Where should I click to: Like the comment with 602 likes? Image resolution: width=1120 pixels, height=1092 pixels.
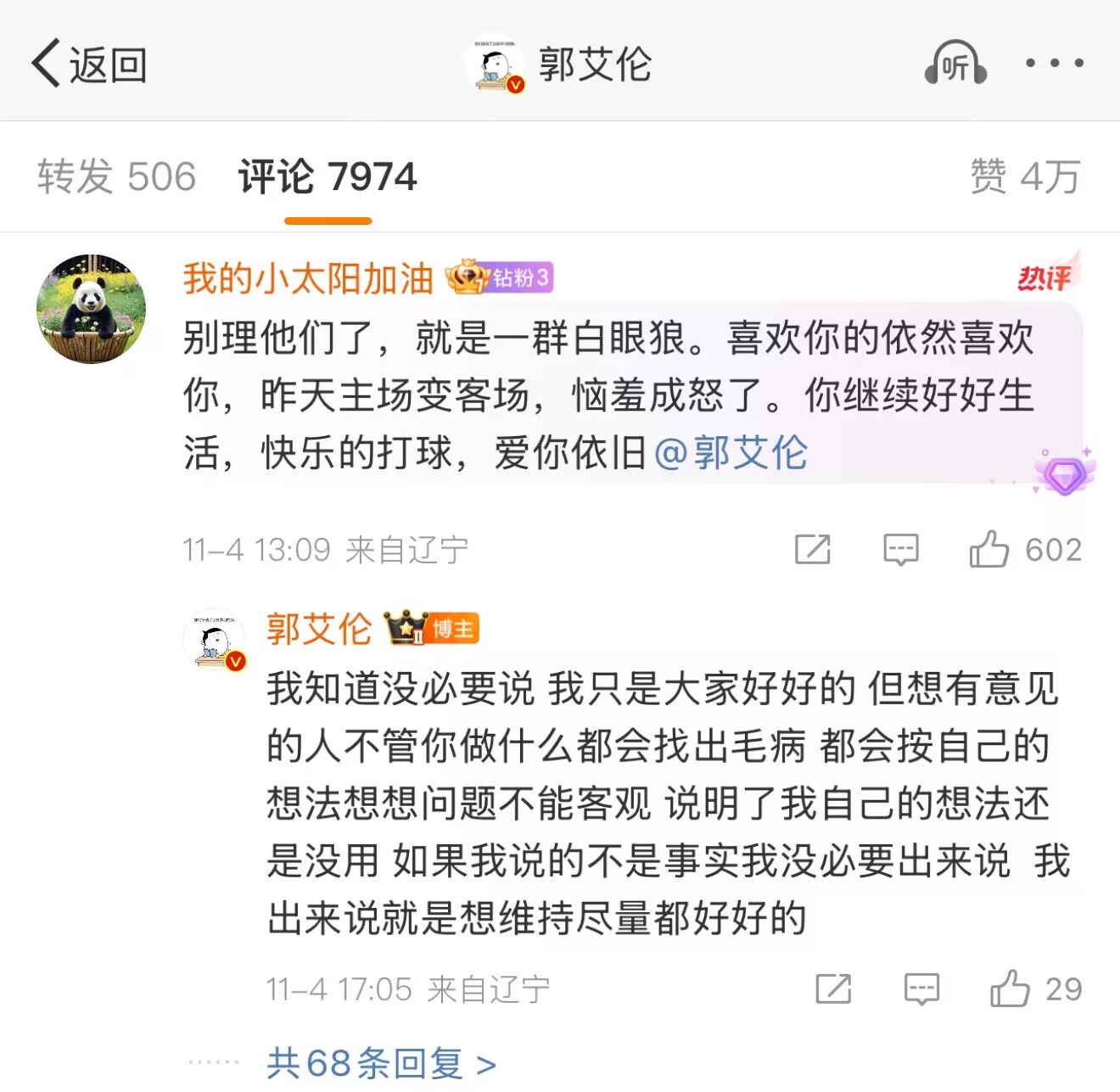coord(989,550)
